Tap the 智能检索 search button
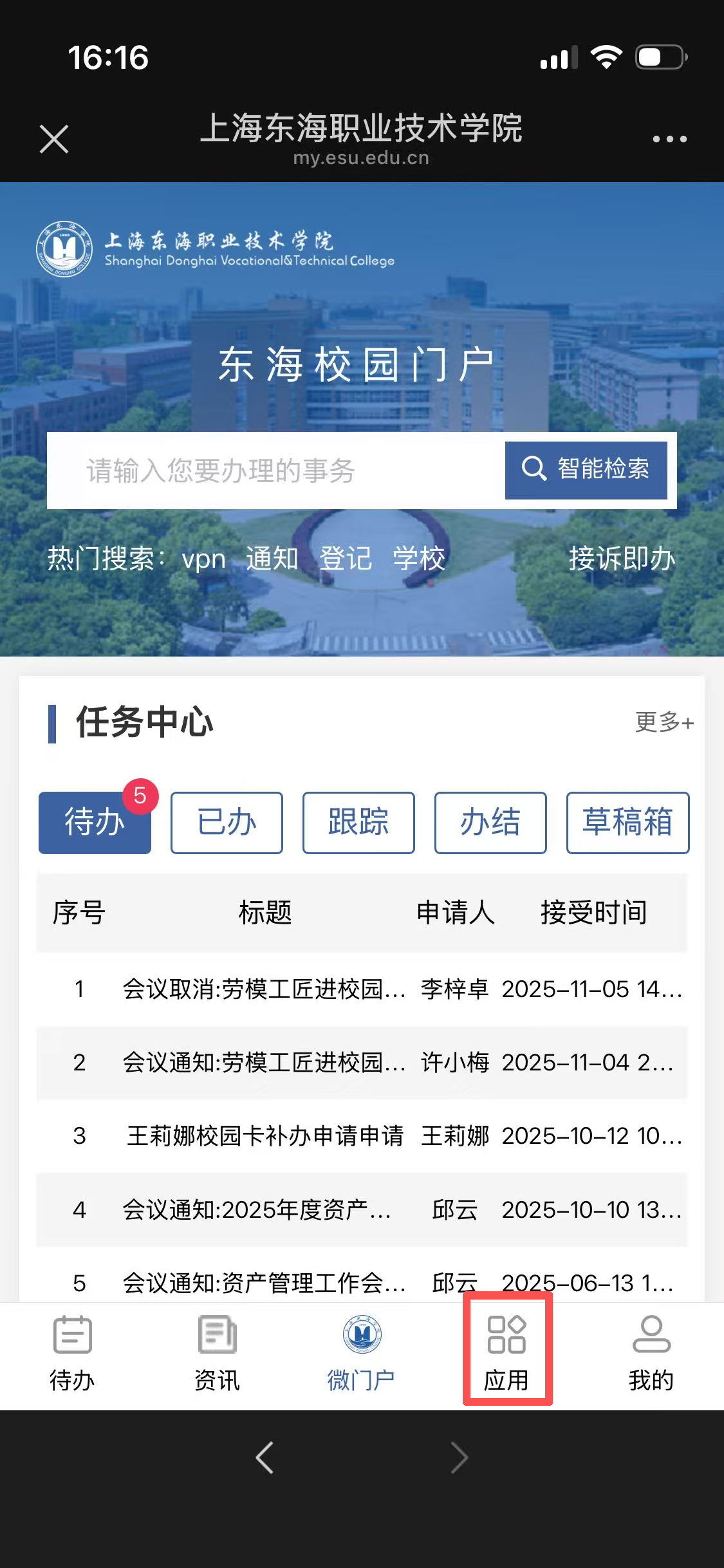The height and width of the screenshot is (1568, 724). point(586,470)
